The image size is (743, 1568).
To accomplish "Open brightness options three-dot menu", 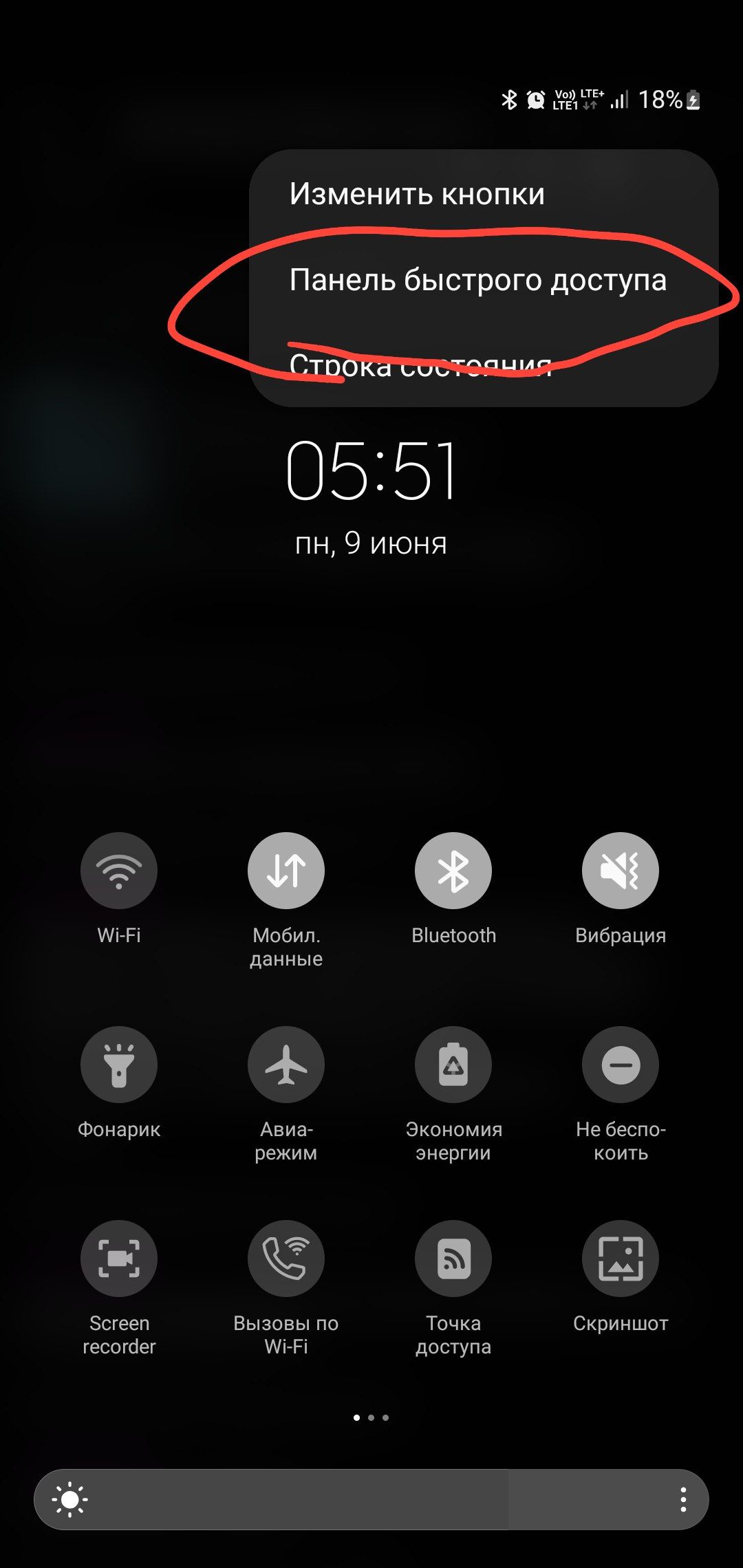I will point(683,1499).
